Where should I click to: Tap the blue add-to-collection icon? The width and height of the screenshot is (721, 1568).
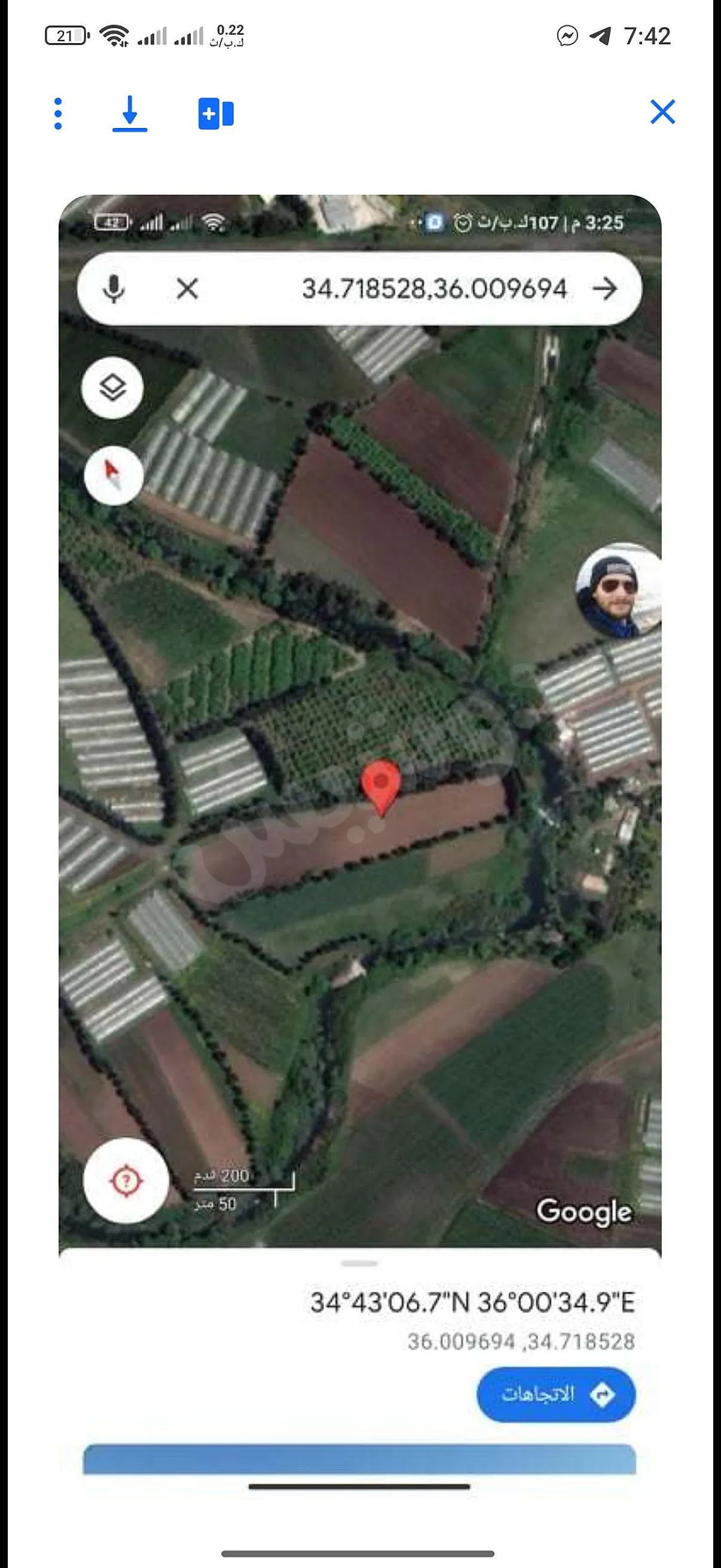(216, 114)
